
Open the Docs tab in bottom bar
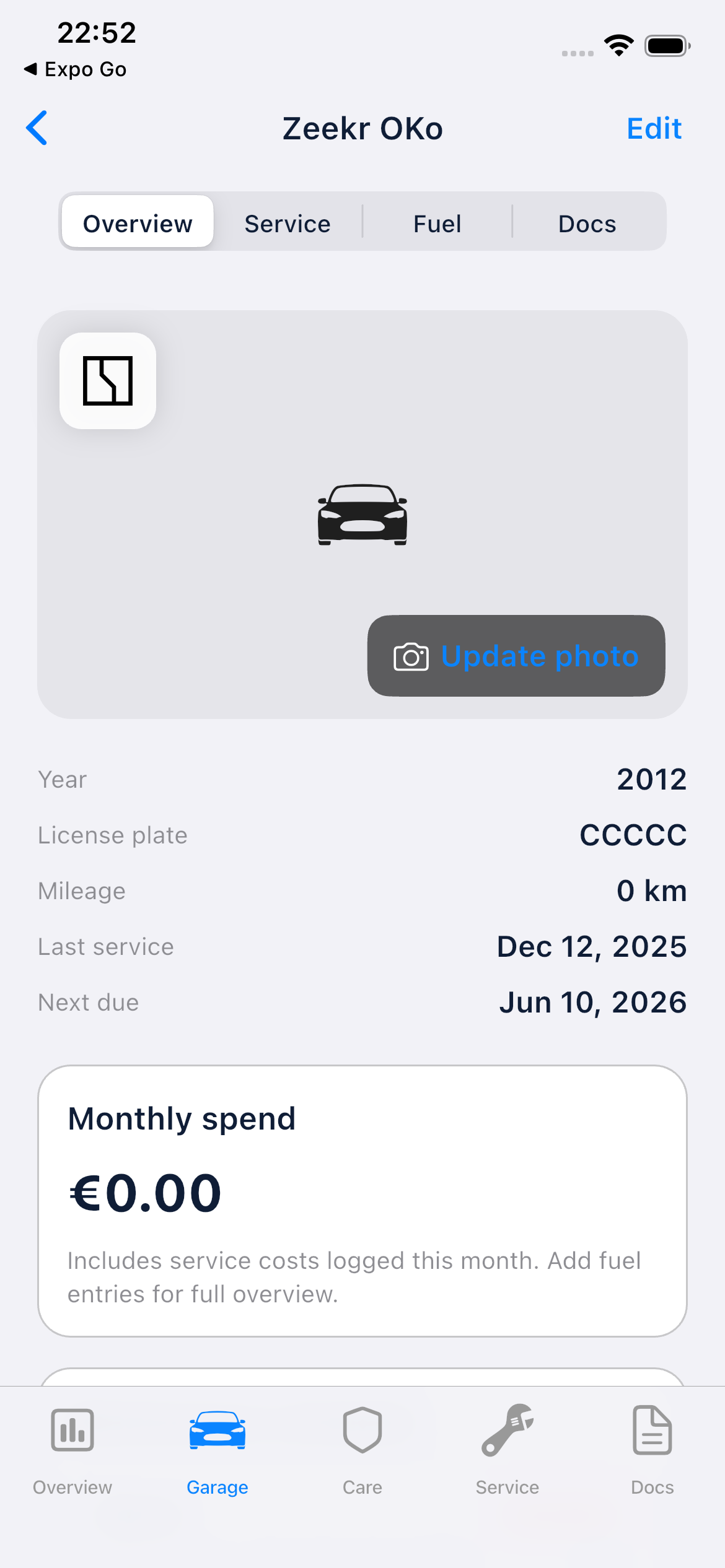[652, 1450]
